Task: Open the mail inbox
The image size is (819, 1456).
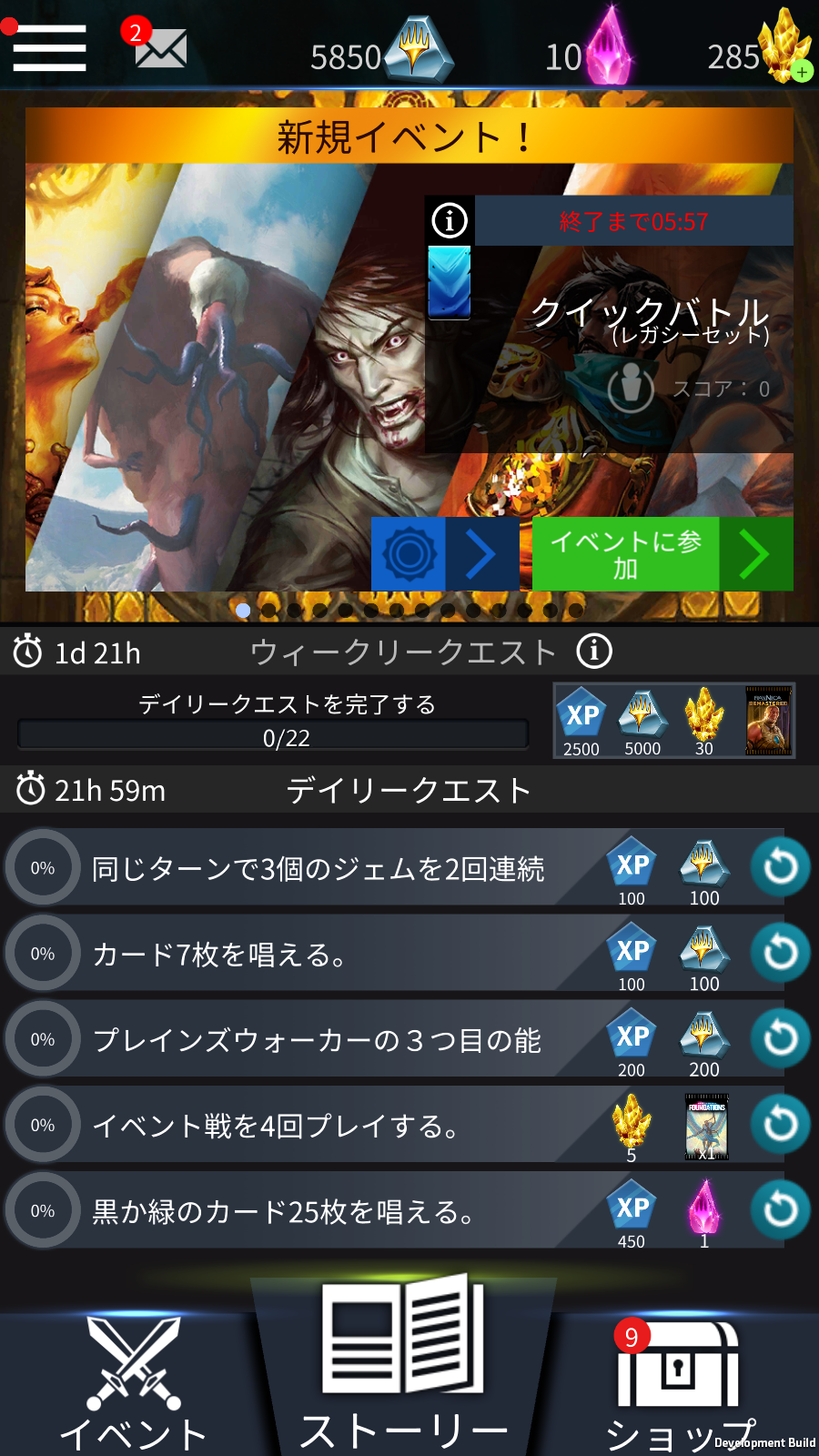Action: 160,48
